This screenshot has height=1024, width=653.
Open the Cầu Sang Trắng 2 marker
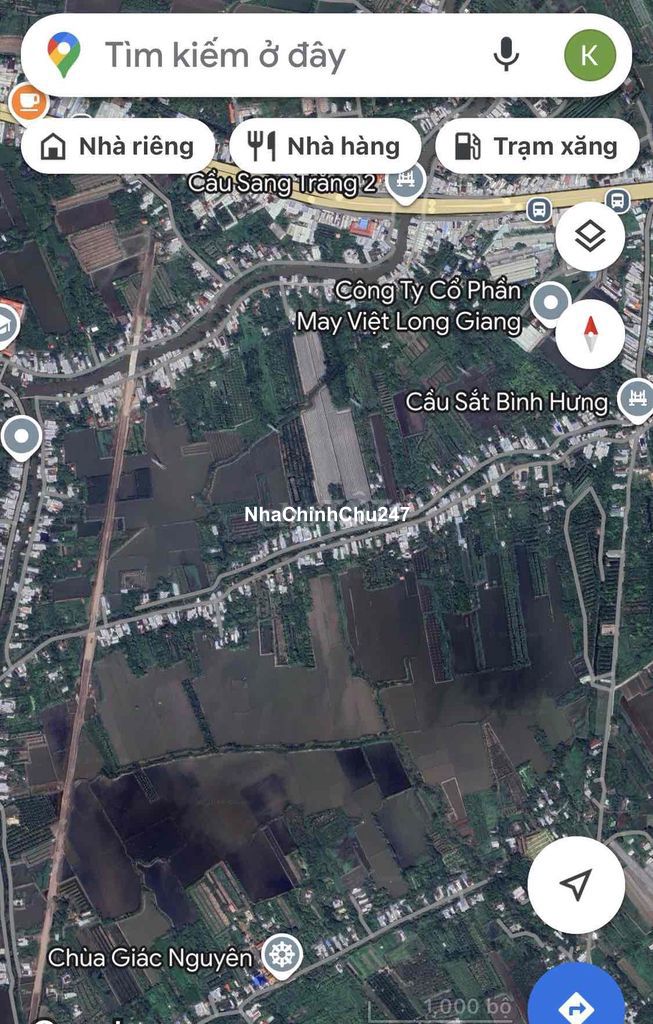[405, 183]
